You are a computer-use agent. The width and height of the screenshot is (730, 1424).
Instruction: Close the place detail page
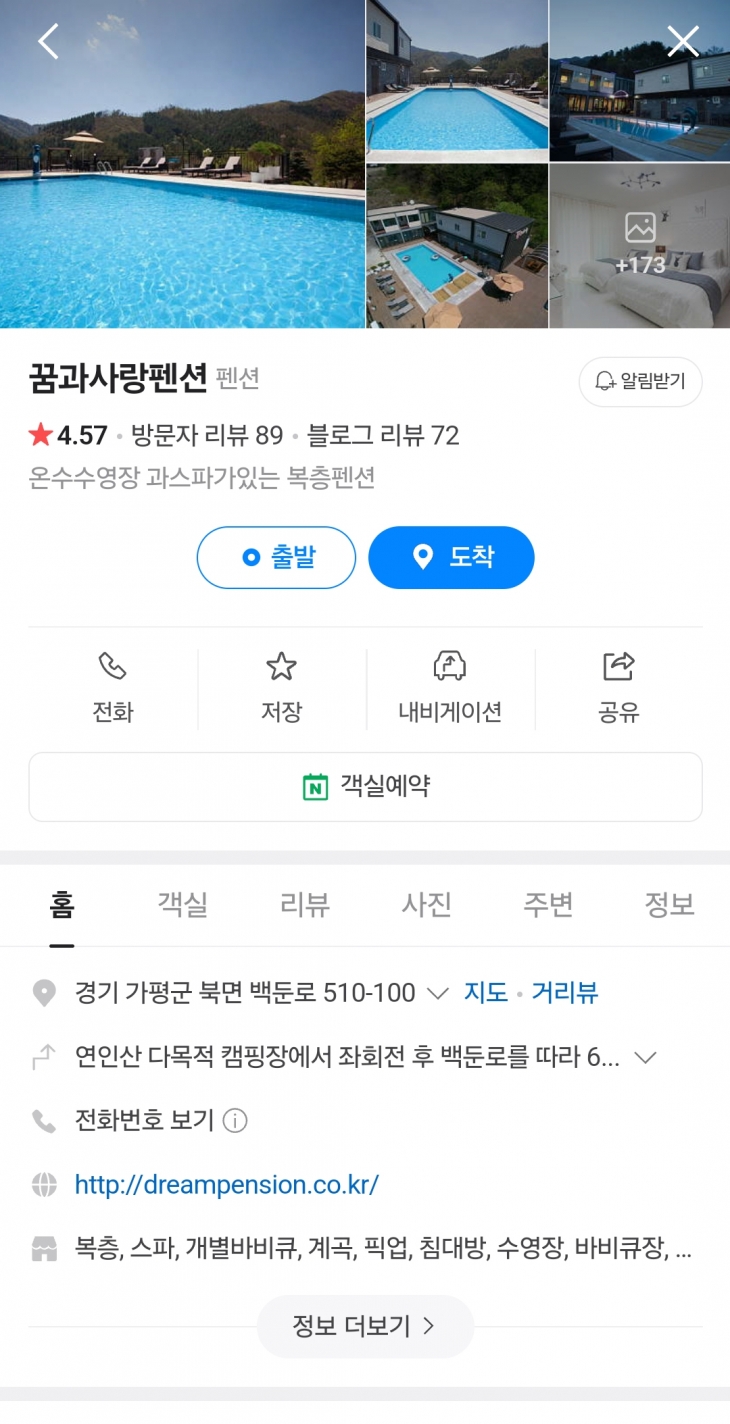click(683, 41)
